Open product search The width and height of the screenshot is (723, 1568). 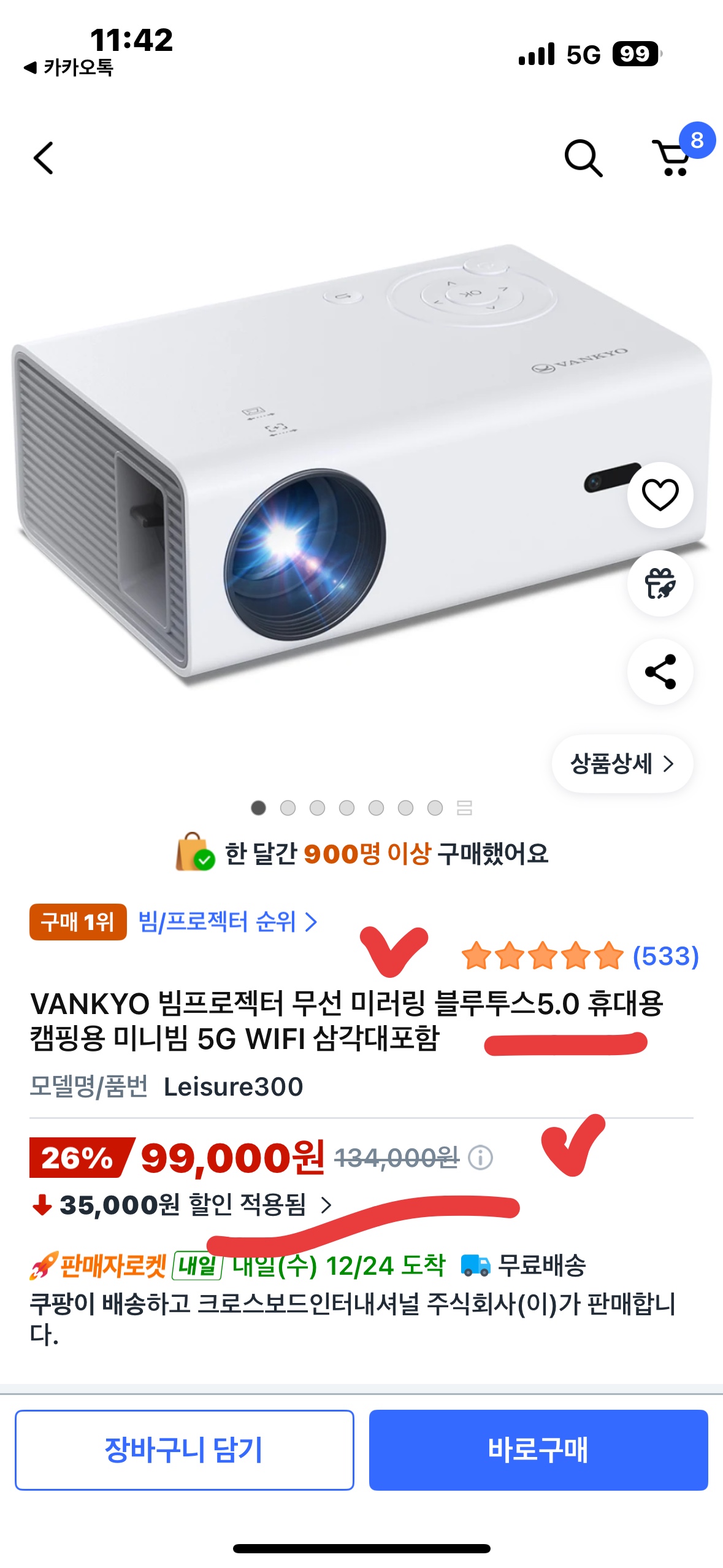click(583, 158)
